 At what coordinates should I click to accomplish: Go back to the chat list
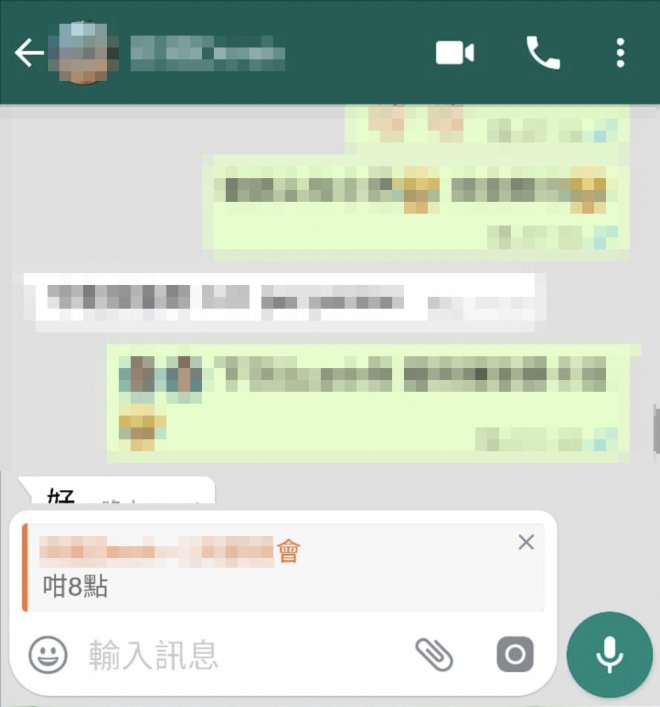click(28, 53)
